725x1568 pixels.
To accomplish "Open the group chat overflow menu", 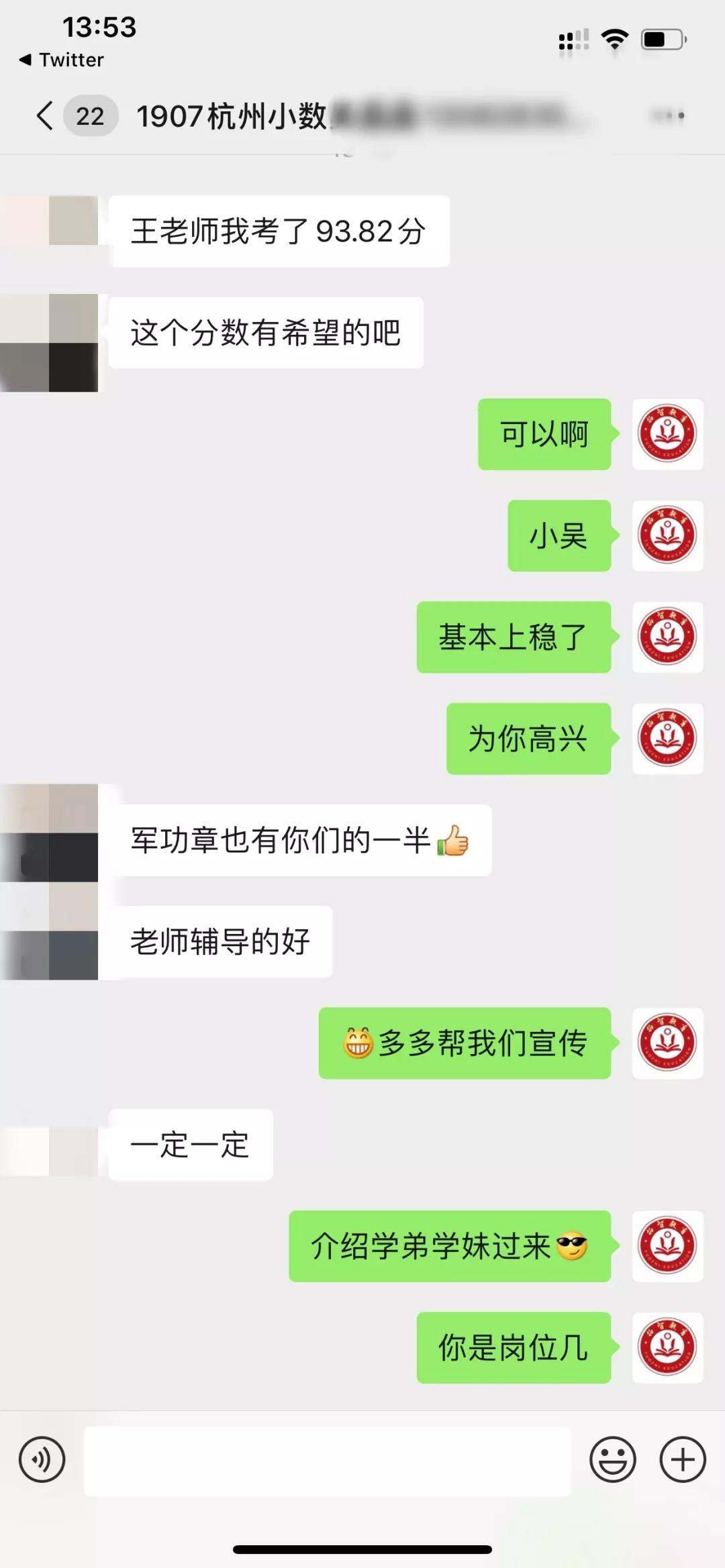I will tap(667, 115).
